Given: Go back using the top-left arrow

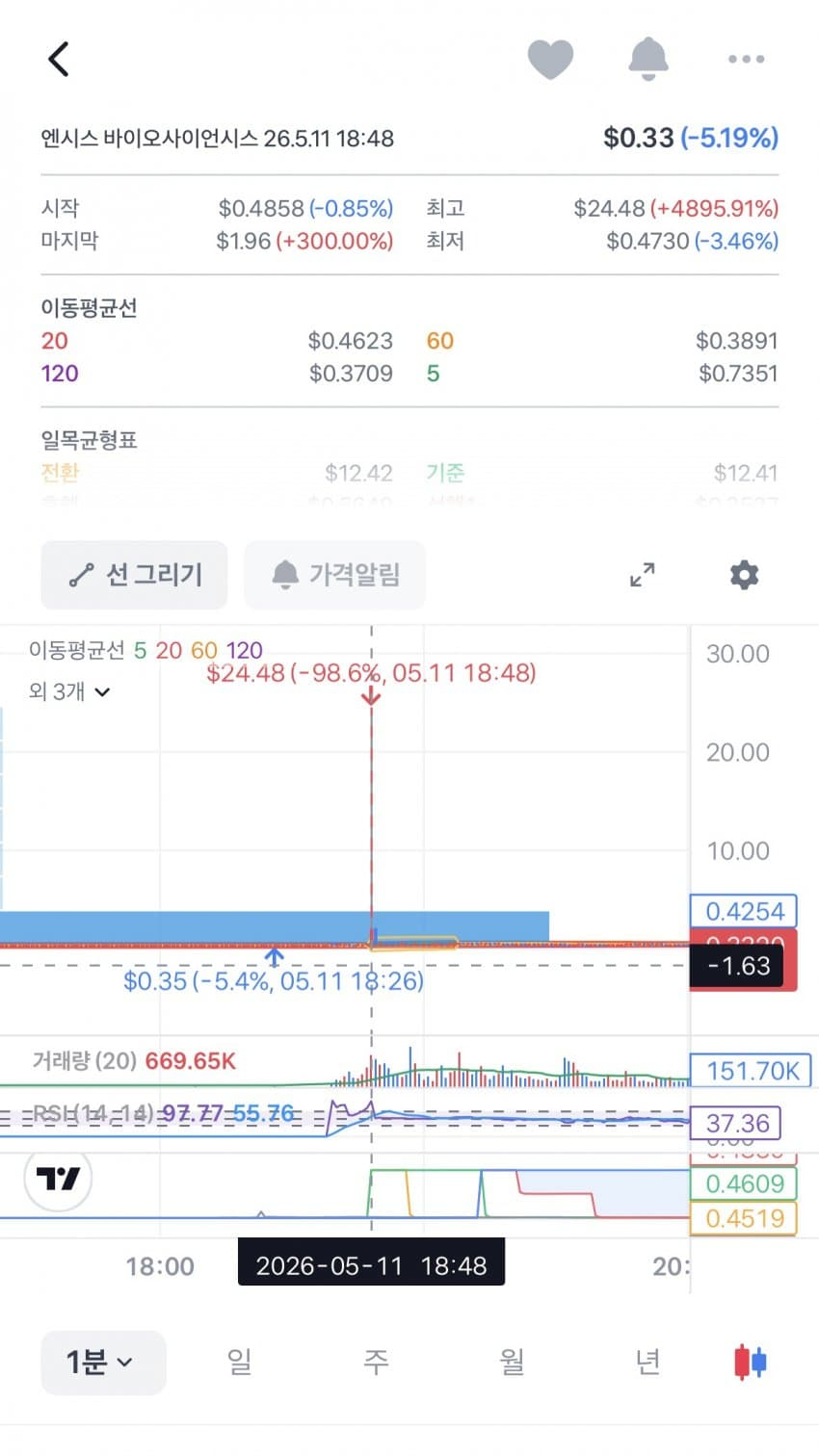Looking at the screenshot, I should 59,60.
